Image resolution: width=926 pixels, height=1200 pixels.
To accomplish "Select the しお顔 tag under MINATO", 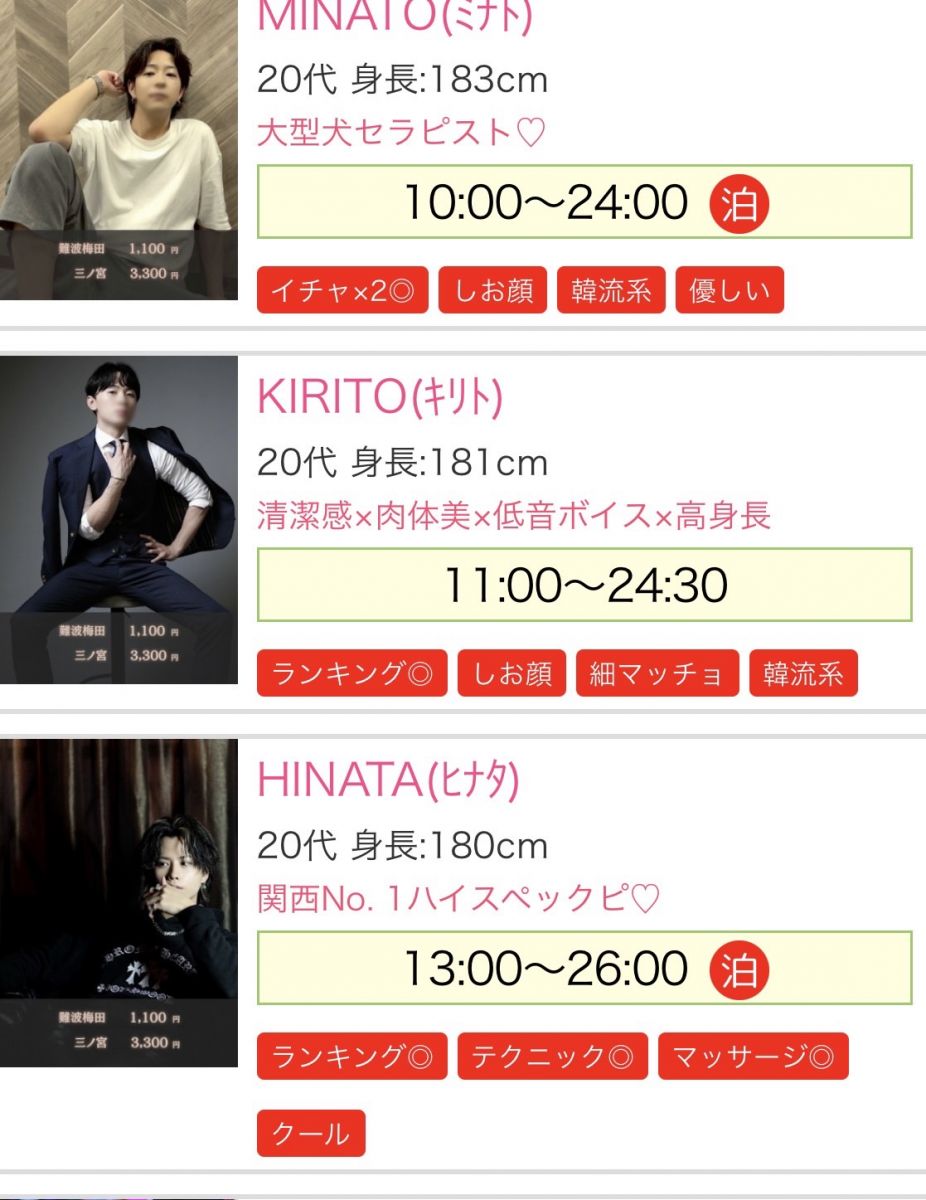I will coord(492,291).
